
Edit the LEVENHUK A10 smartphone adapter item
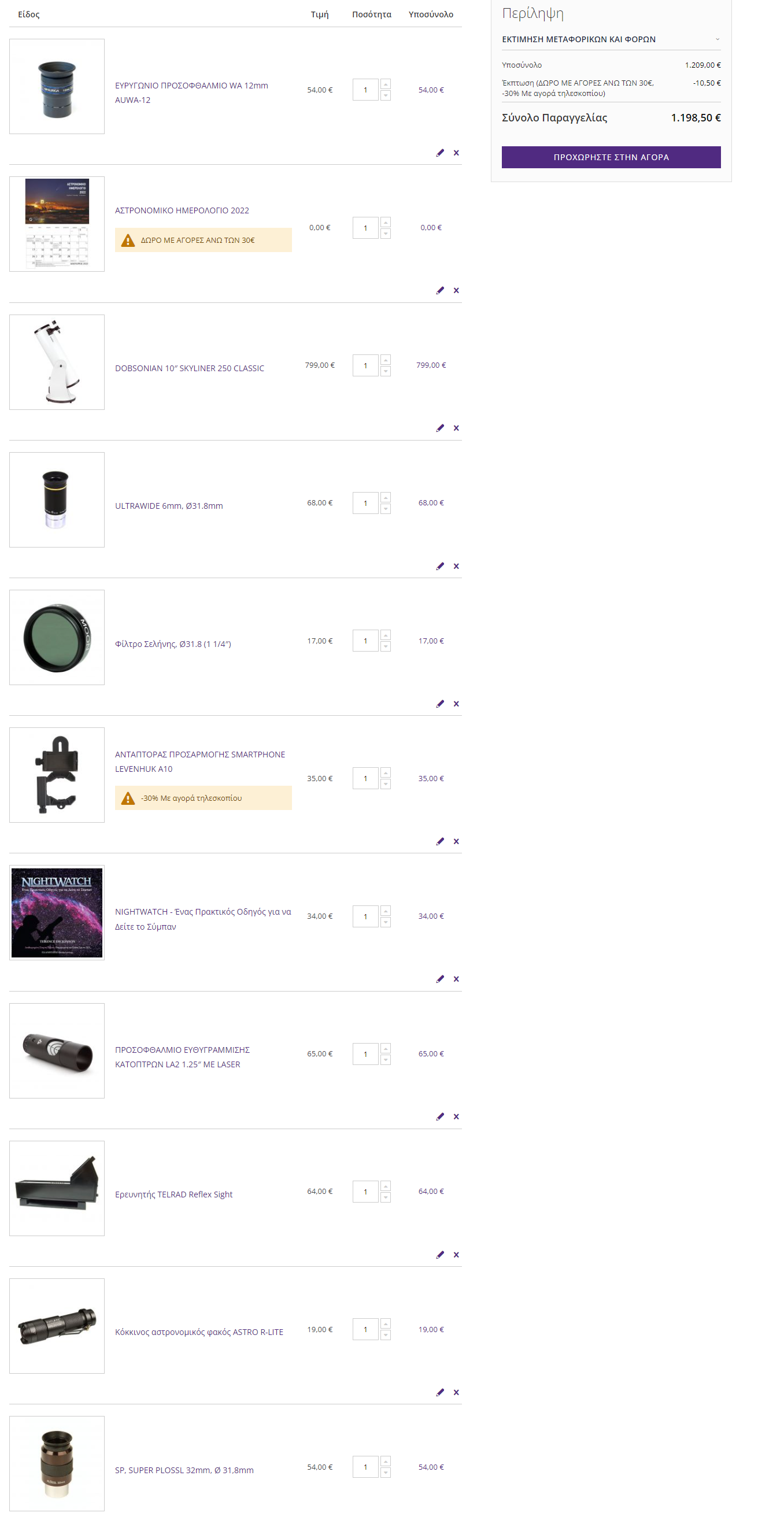pos(439,841)
